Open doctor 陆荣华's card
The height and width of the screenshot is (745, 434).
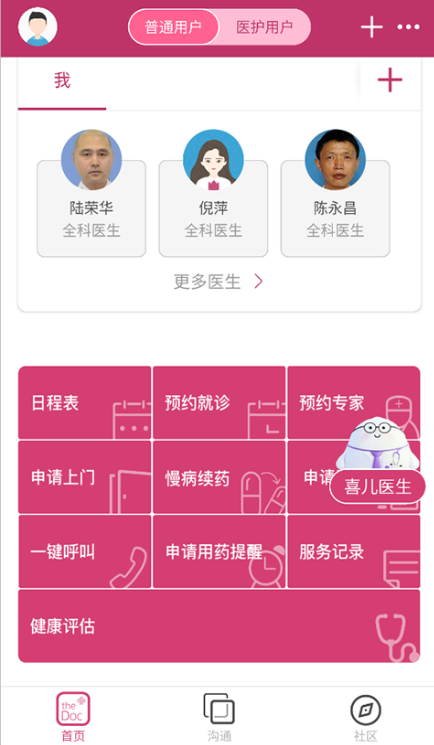(x=91, y=193)
